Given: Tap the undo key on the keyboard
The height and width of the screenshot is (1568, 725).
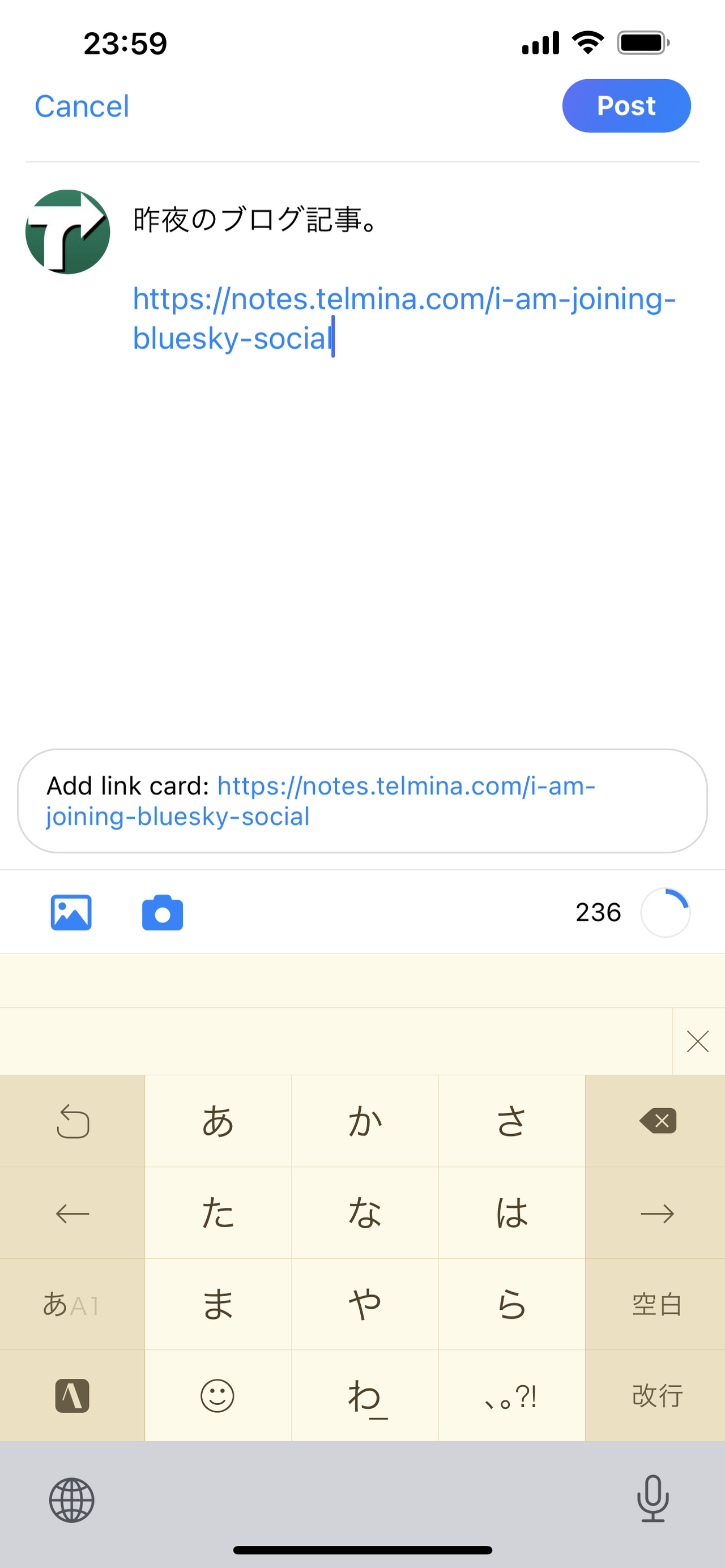Looking at the screenshot, I should [x=71, y=1123].
